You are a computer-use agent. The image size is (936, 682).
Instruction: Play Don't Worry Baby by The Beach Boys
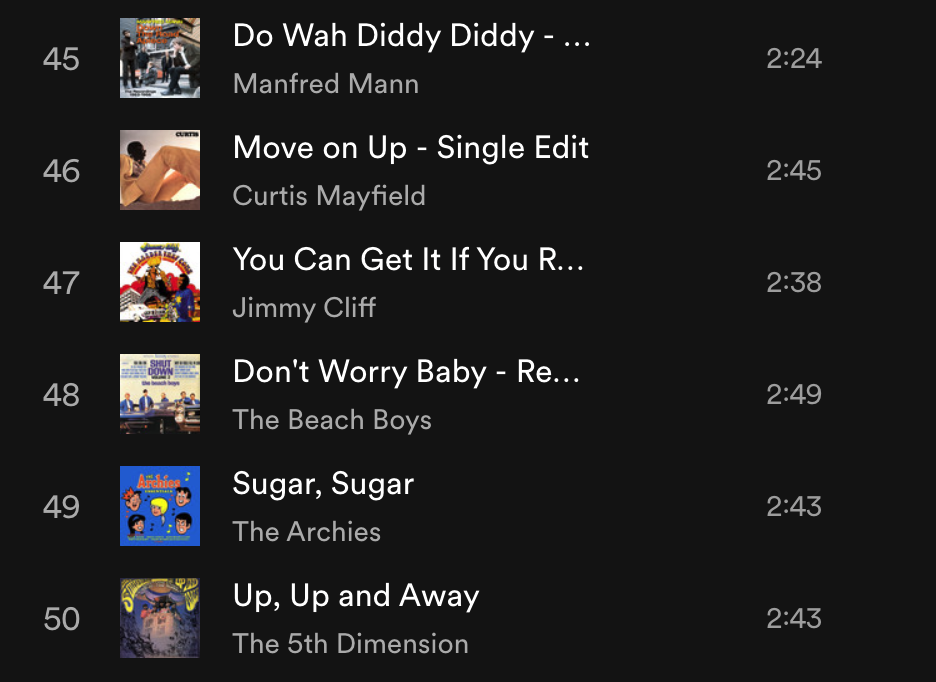pyautogui.click(x=405, y=372)
